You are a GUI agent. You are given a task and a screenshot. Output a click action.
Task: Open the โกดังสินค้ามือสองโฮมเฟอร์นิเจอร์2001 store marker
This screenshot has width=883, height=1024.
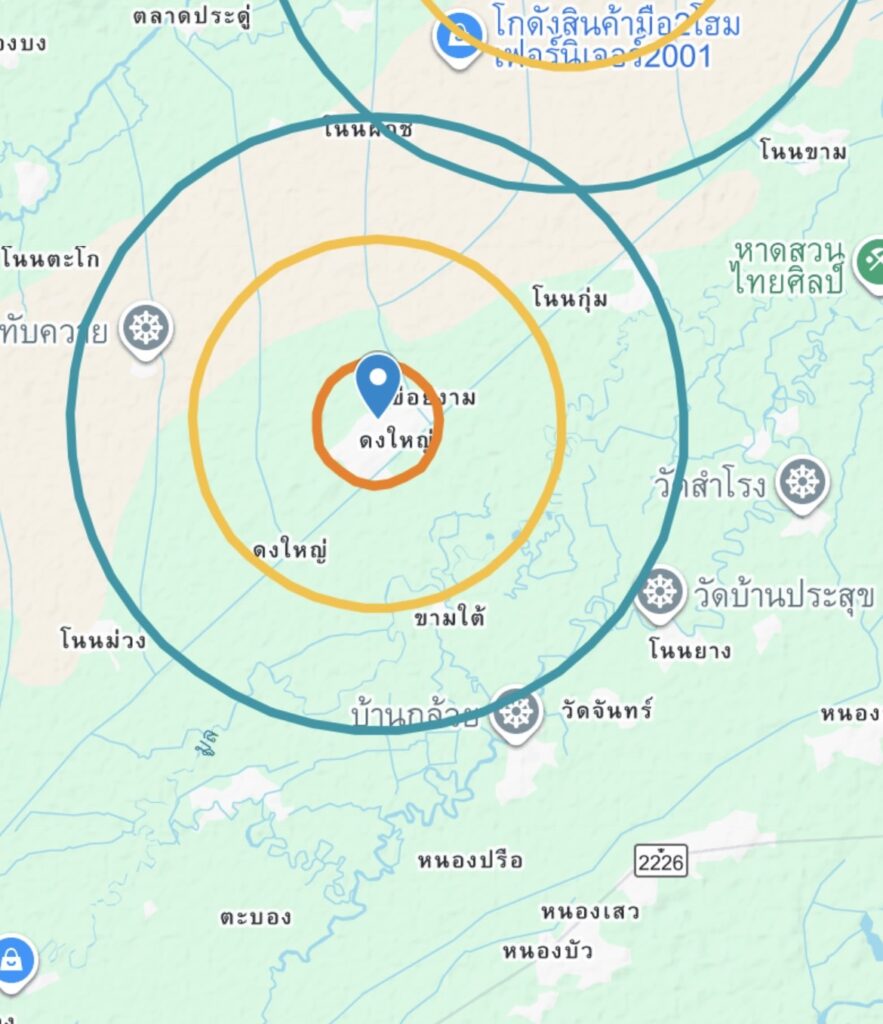[x=458, y=36]
